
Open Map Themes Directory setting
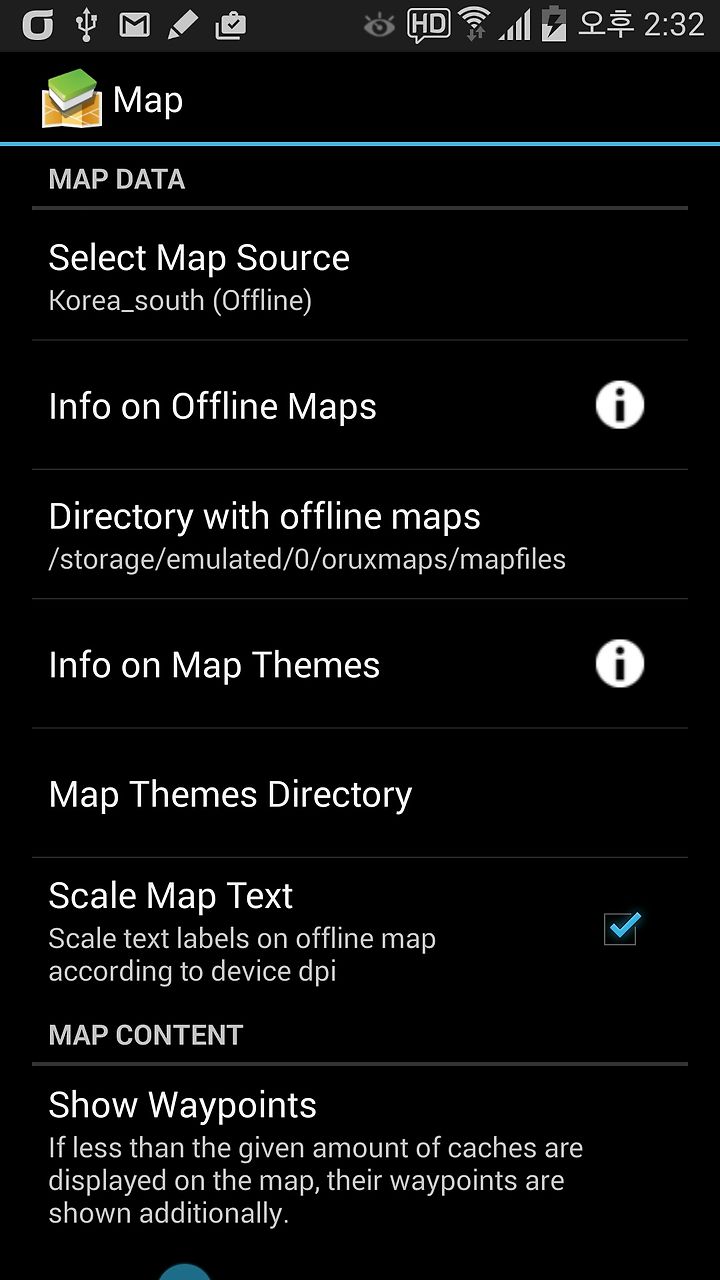(x=360, y=793)
